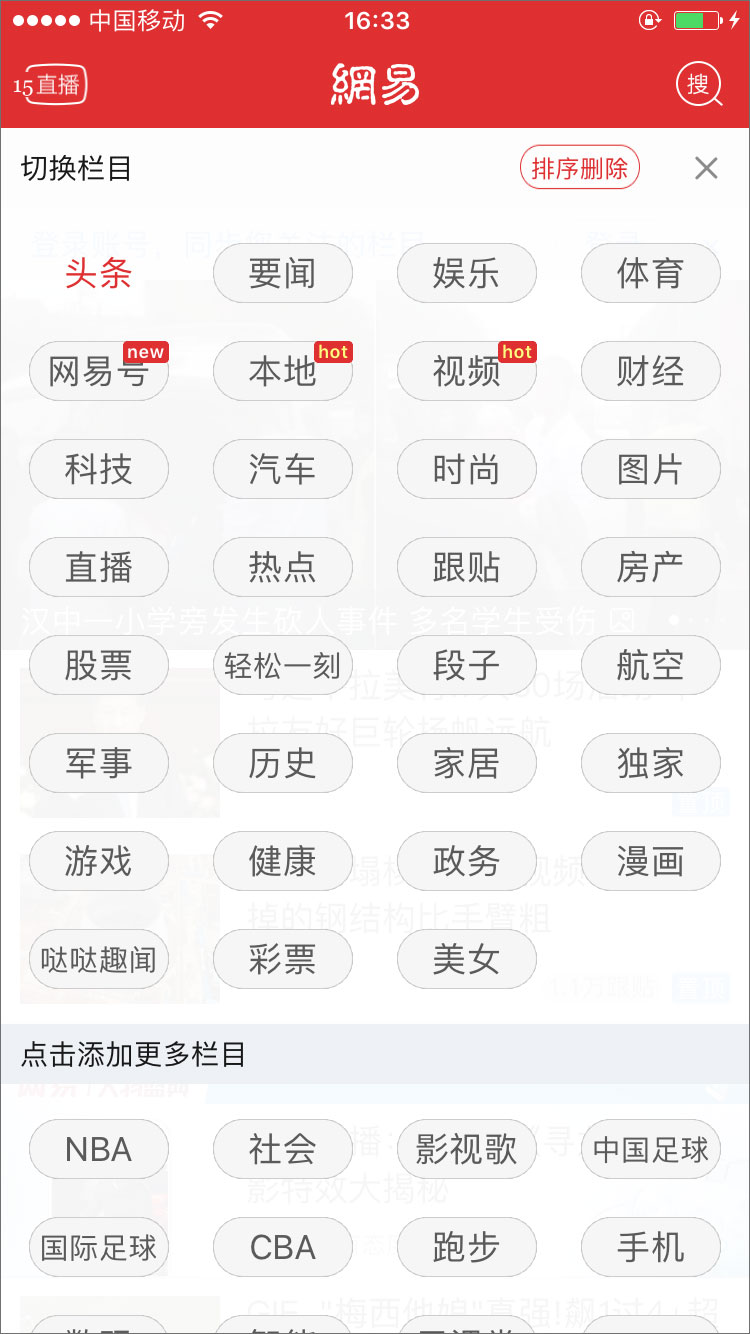Image resolution: width=750 pixels, height=1334 pixels.
Task: Switch to the 娱乐 channel
Action: pyautogui.click(x=467, y=273)
